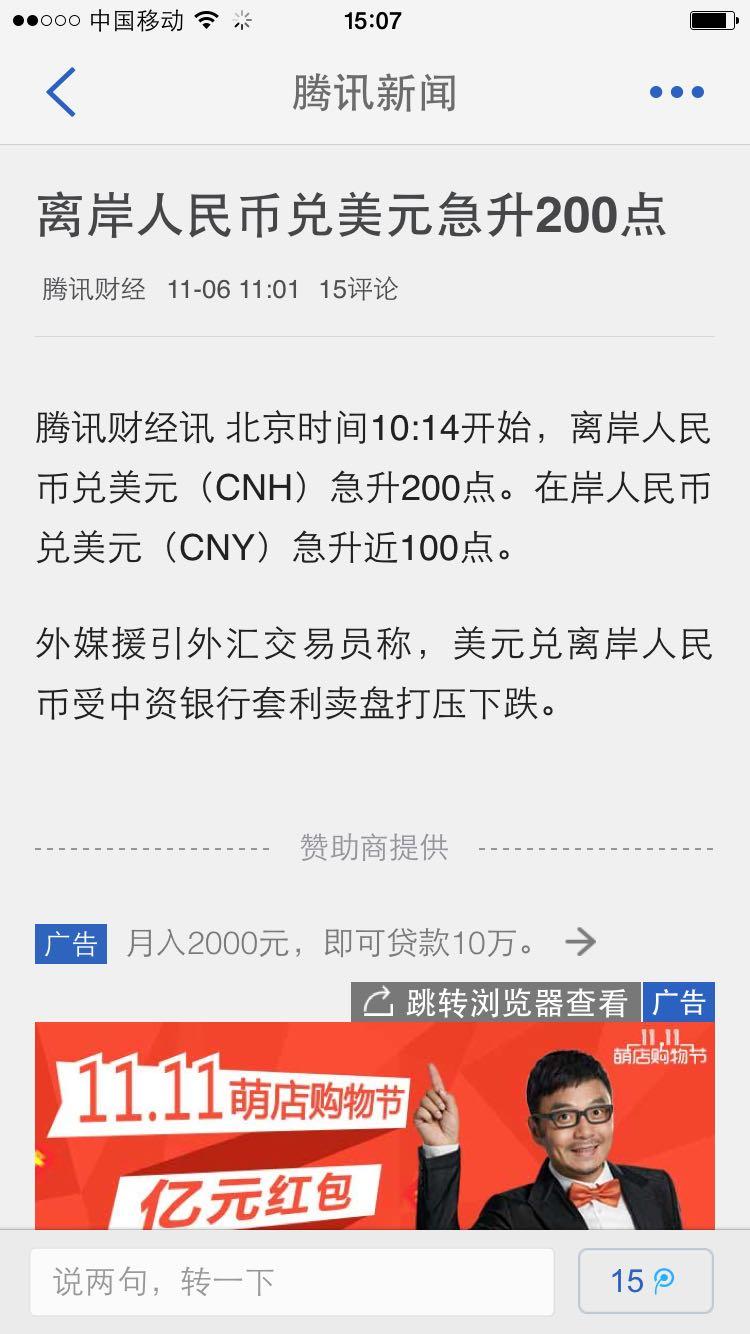Tap the arrow on the loan advertisement
This screenshot has height=1334, width=750.
click(583, 942)
